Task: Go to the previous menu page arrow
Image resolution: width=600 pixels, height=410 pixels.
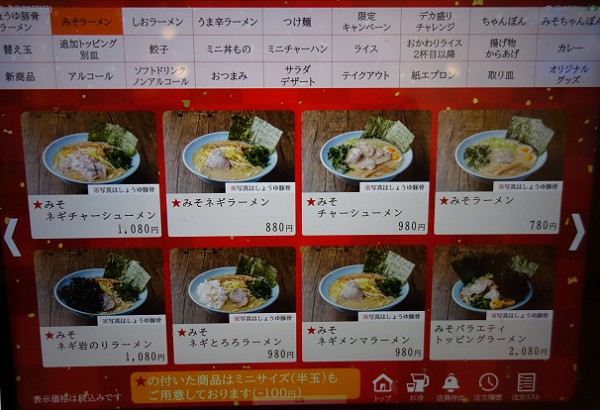Action: point(11,238)
